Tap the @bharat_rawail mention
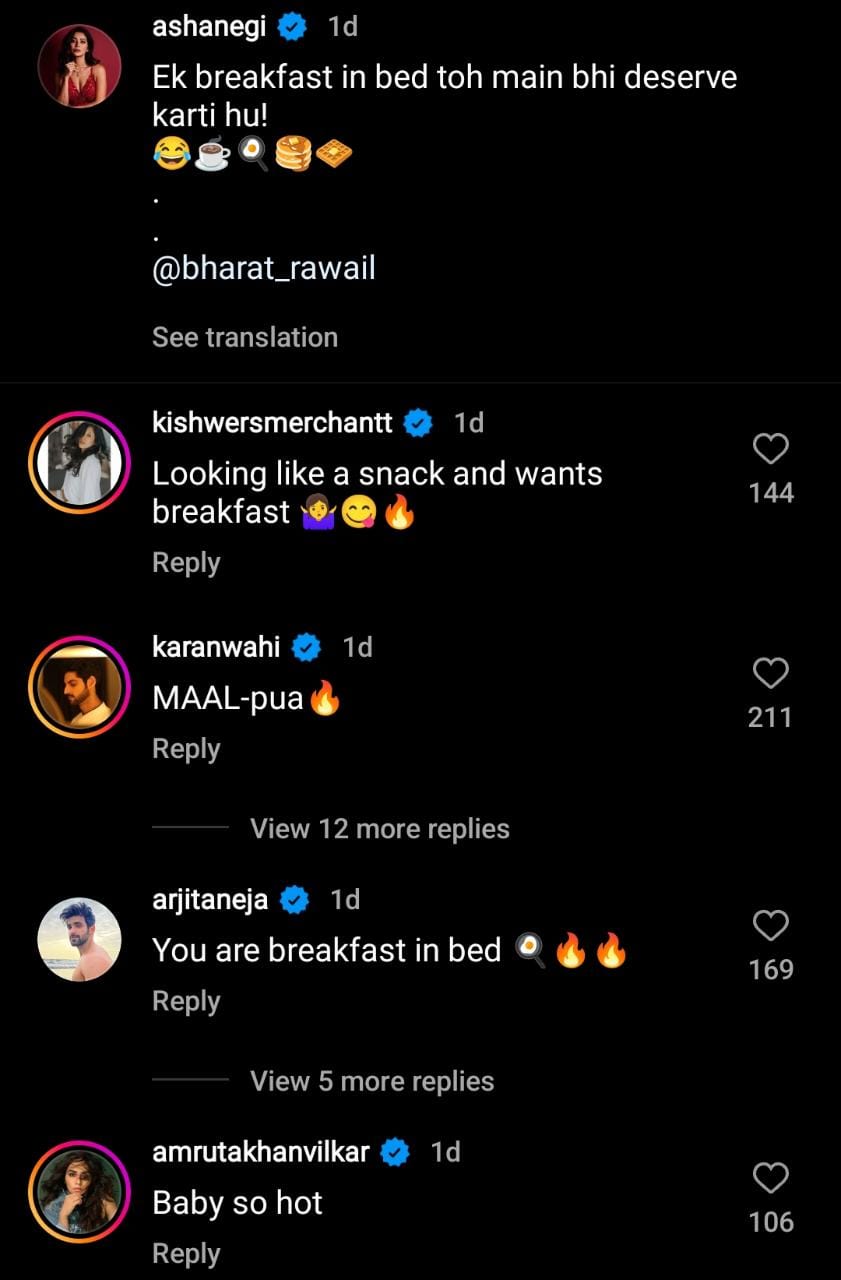The width and height of the screenshot is (841, 1280). (263, 268)
